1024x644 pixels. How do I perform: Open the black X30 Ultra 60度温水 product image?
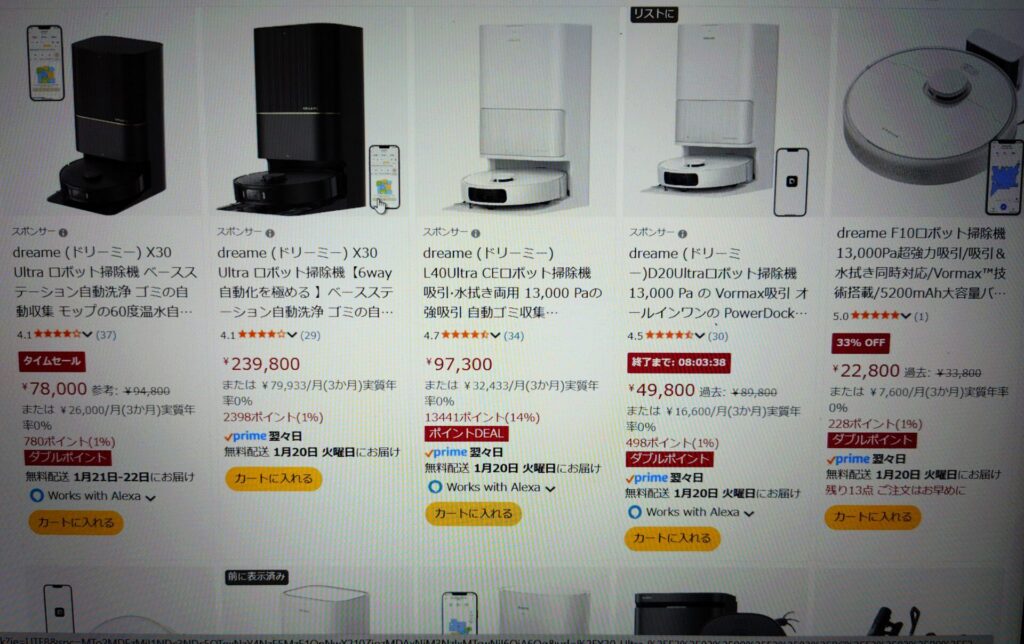pos(105,118)
